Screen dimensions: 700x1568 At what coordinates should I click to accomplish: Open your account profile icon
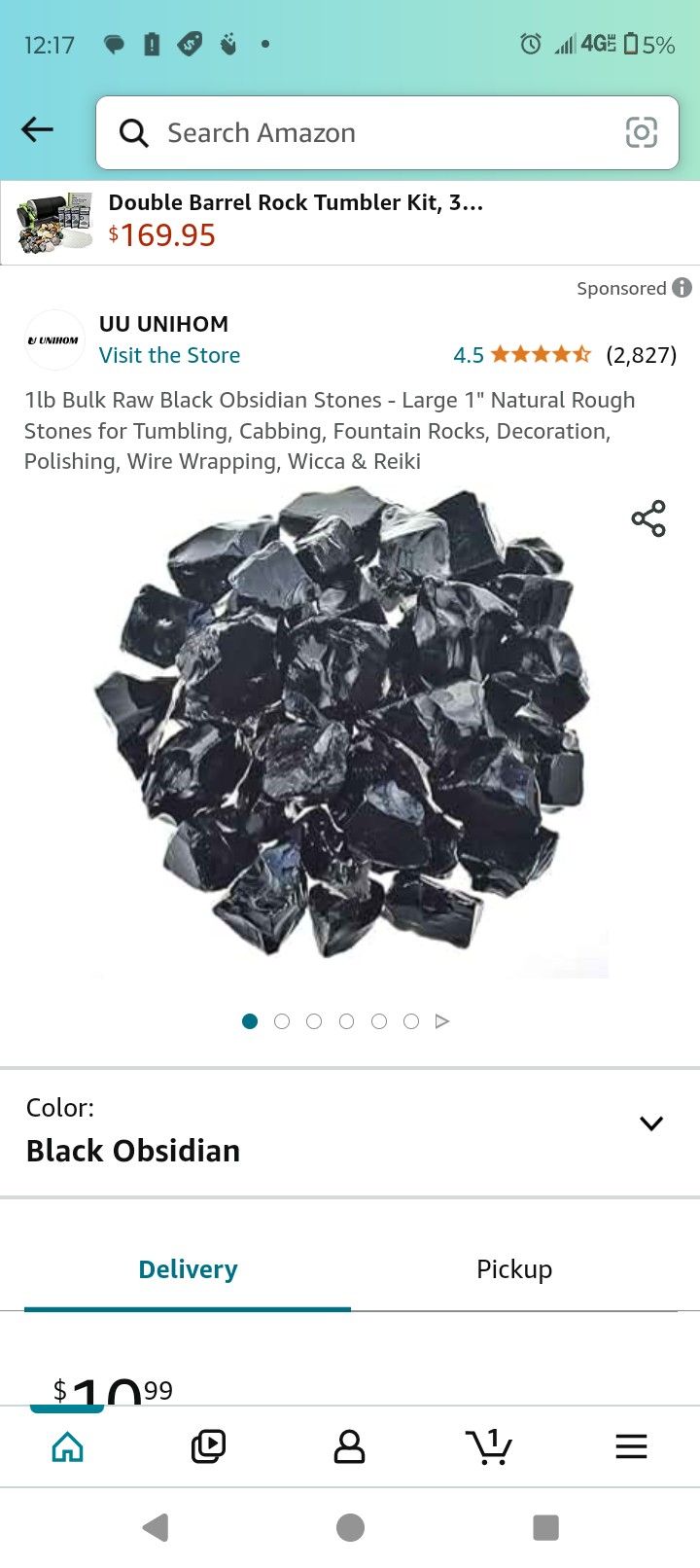[x=350, y=1445]
